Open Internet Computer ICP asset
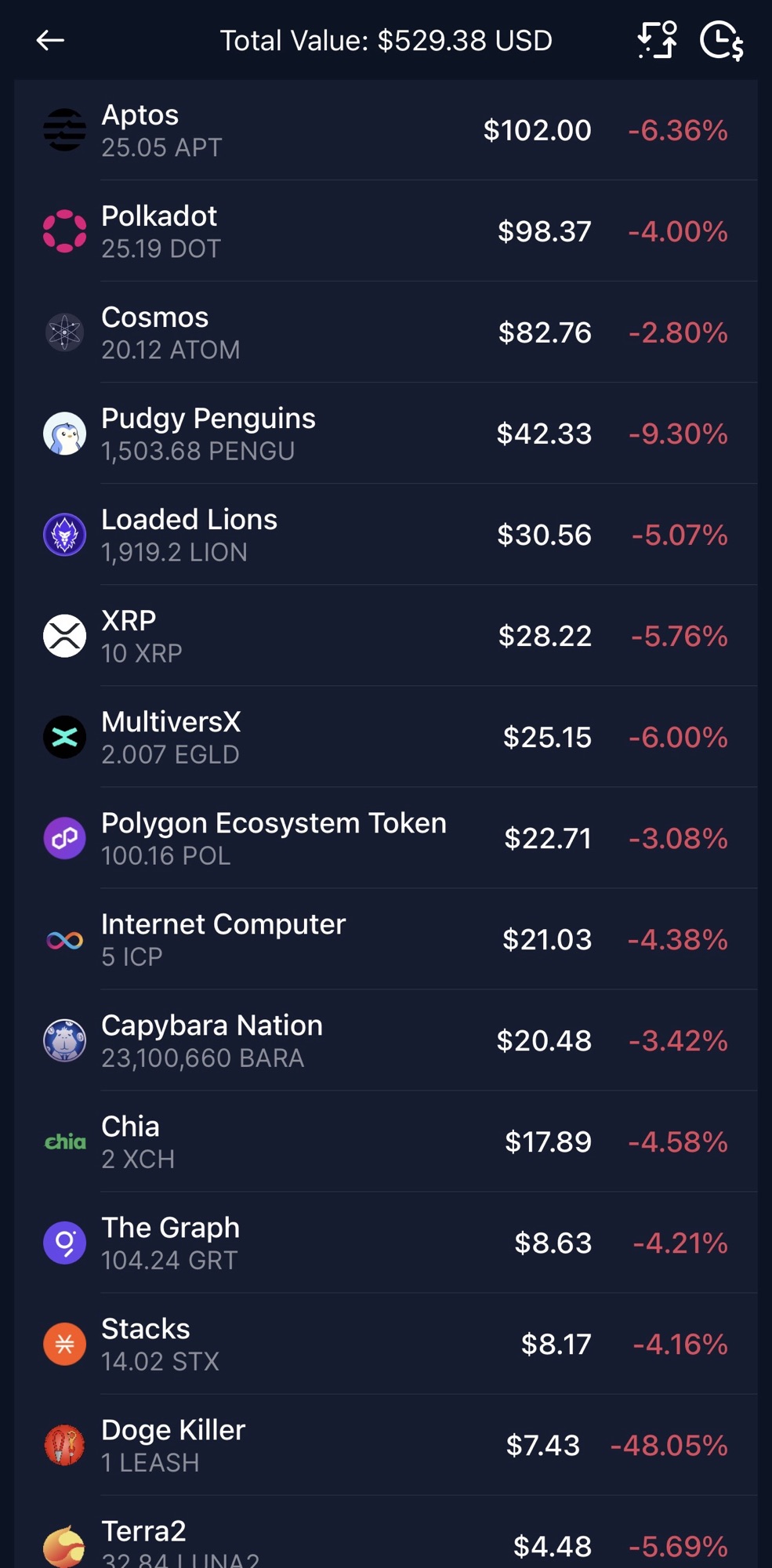The image size is (772, 1568). (386, 939)
